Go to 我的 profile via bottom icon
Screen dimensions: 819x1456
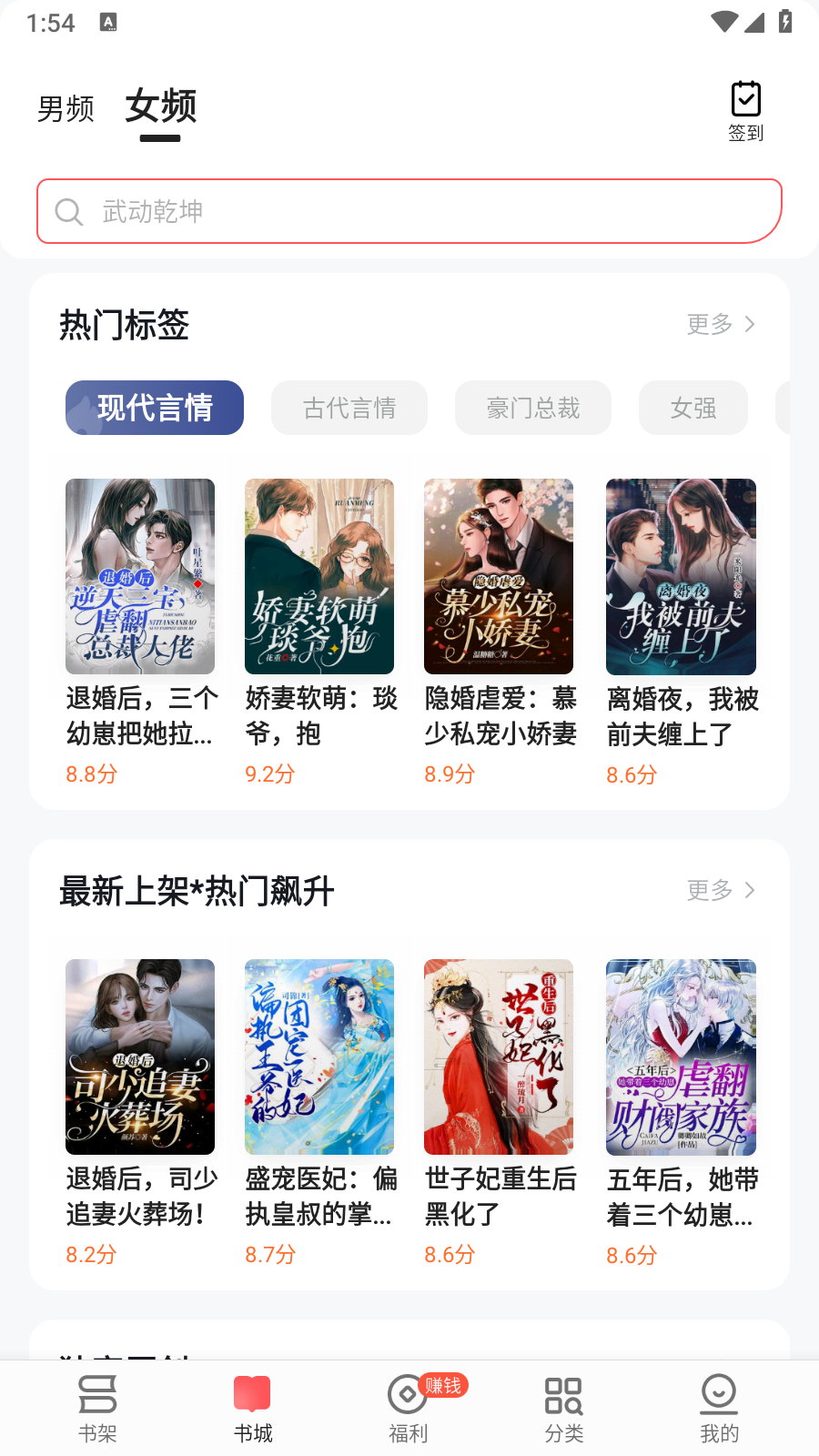pos(719,1406)
